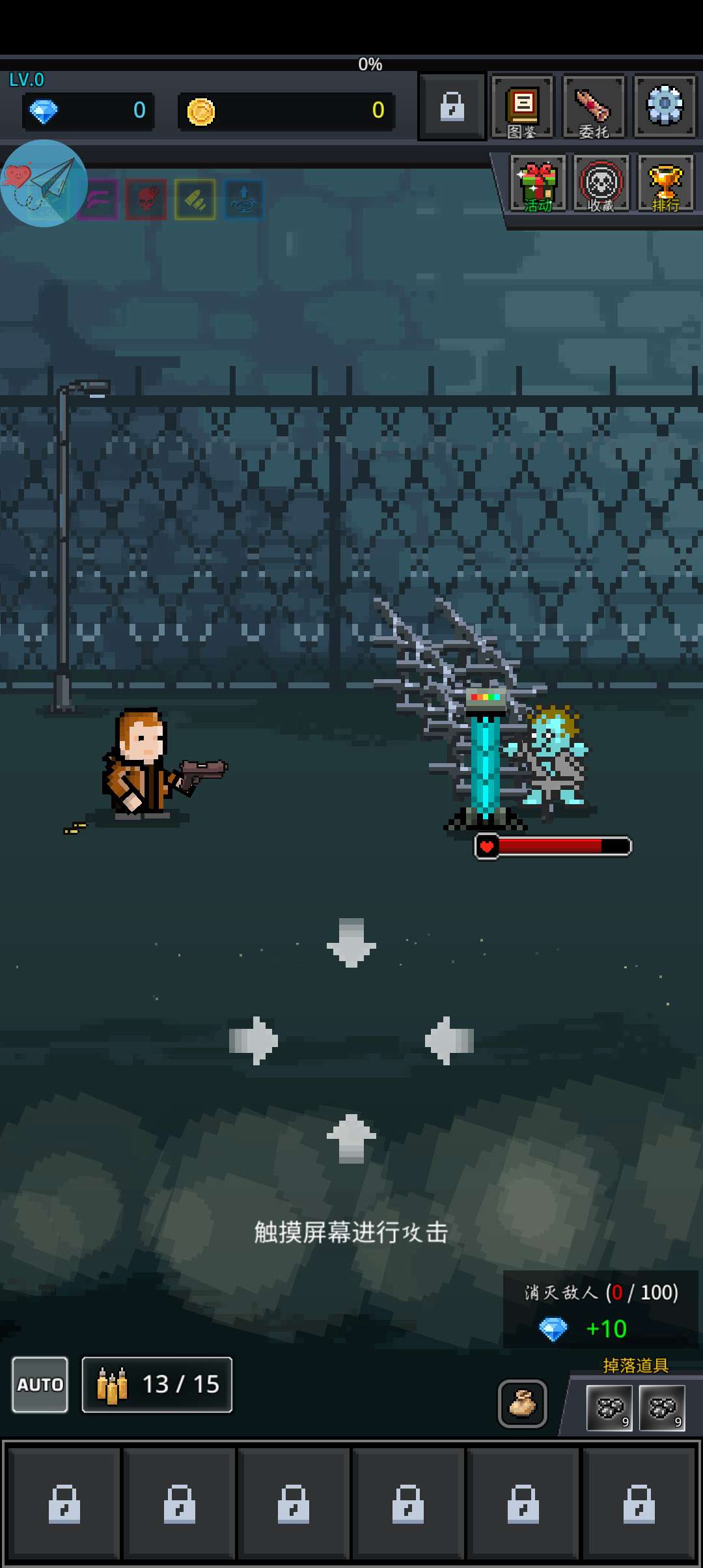Tap the paper plane share bubble

click(x=44, y=183)
